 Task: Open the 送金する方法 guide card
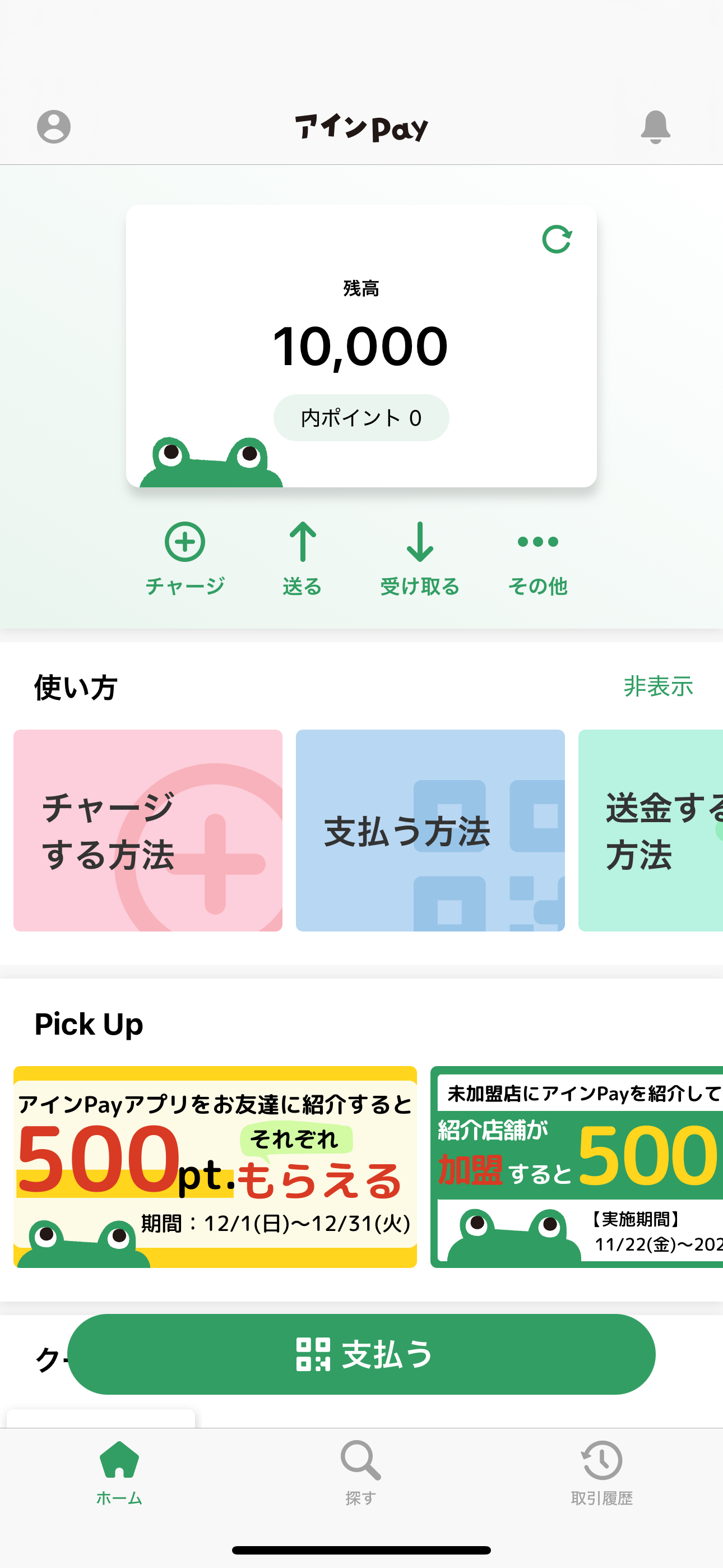651,830
